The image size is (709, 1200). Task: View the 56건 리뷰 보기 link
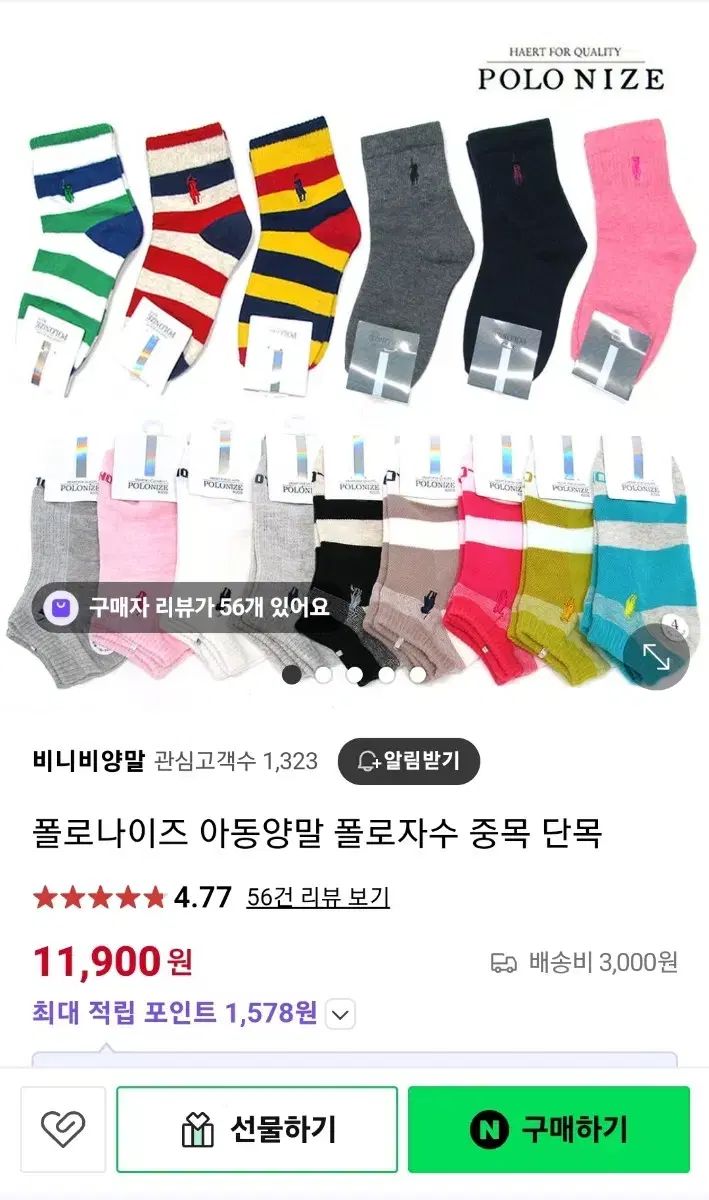[318, 897]
